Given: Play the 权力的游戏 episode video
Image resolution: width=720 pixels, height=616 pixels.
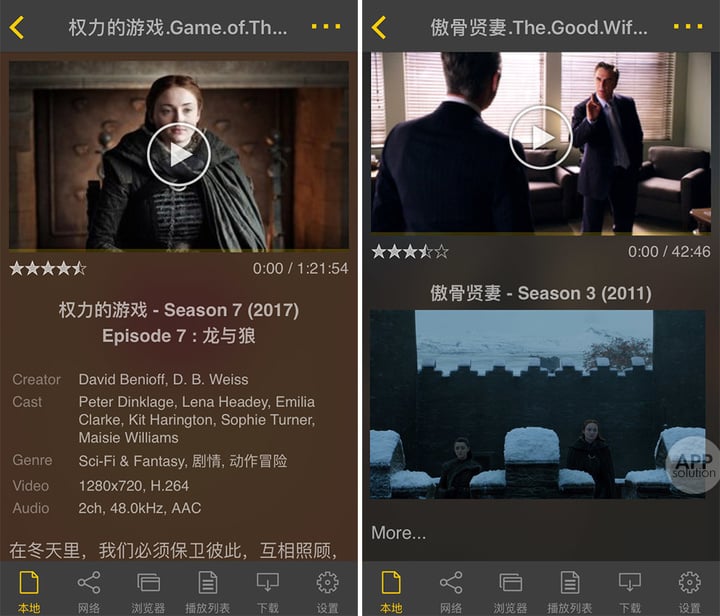Looking at the screenshot, I should (178, 154).
